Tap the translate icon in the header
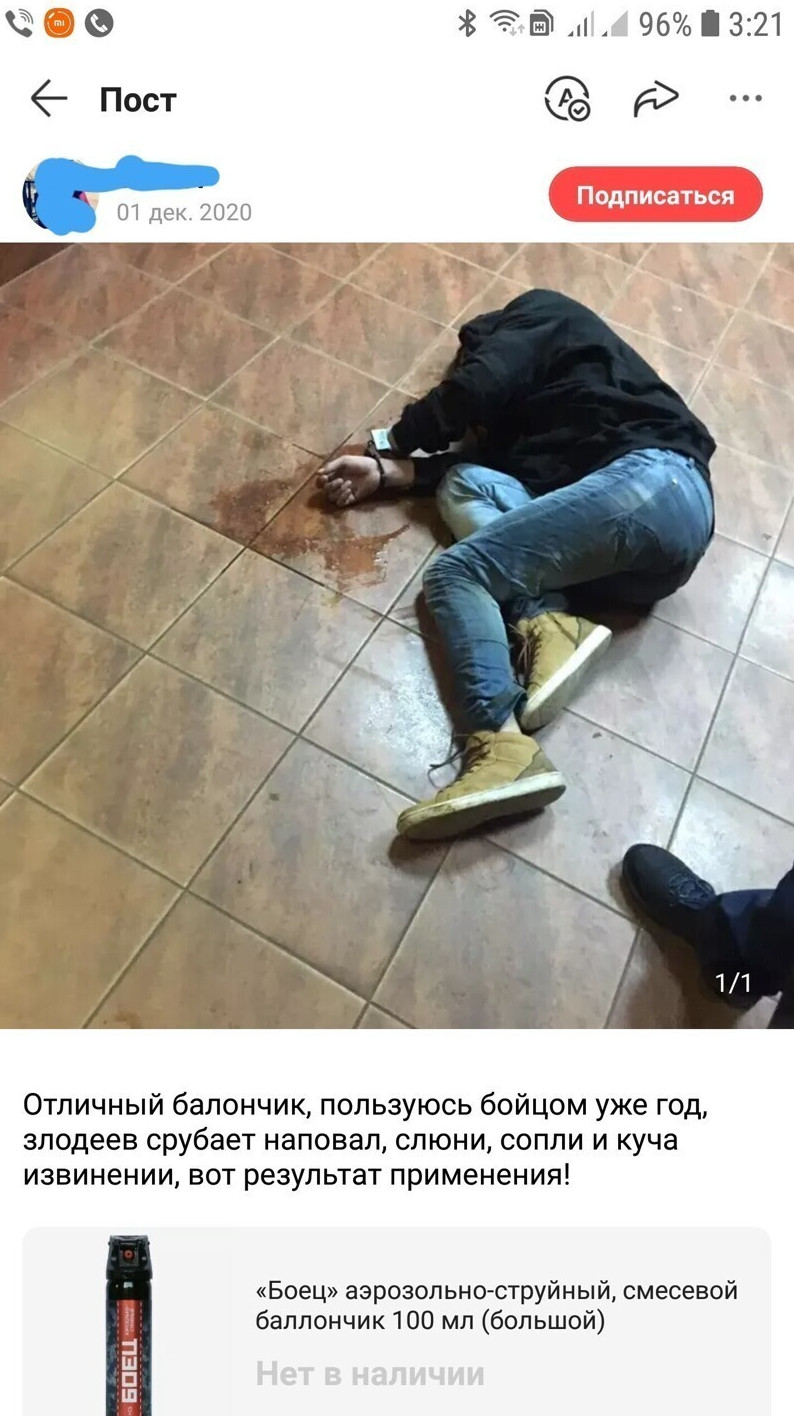The width and height of the screenshot is (794, 1416). tap(566, 99)
